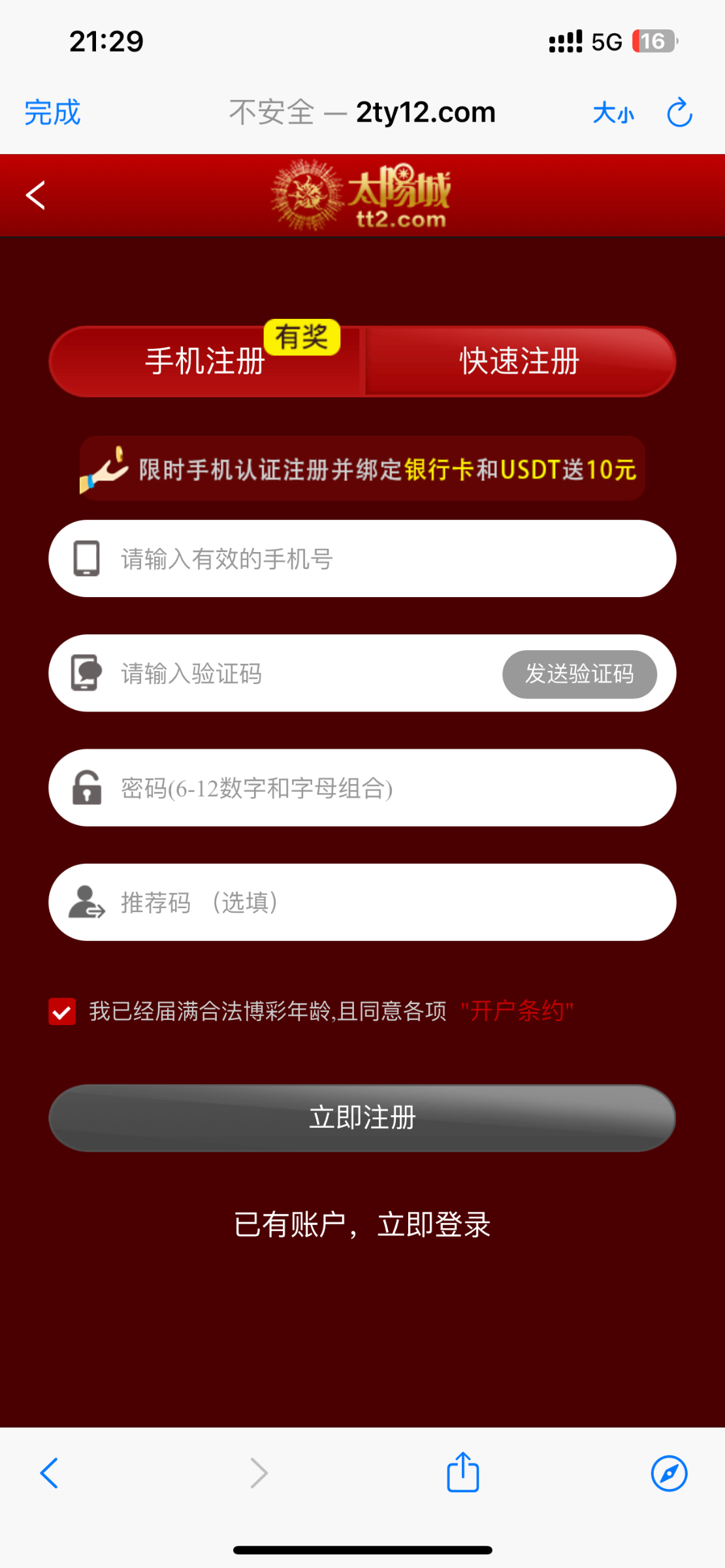Select the 手机注册 tab

point(205,361)
